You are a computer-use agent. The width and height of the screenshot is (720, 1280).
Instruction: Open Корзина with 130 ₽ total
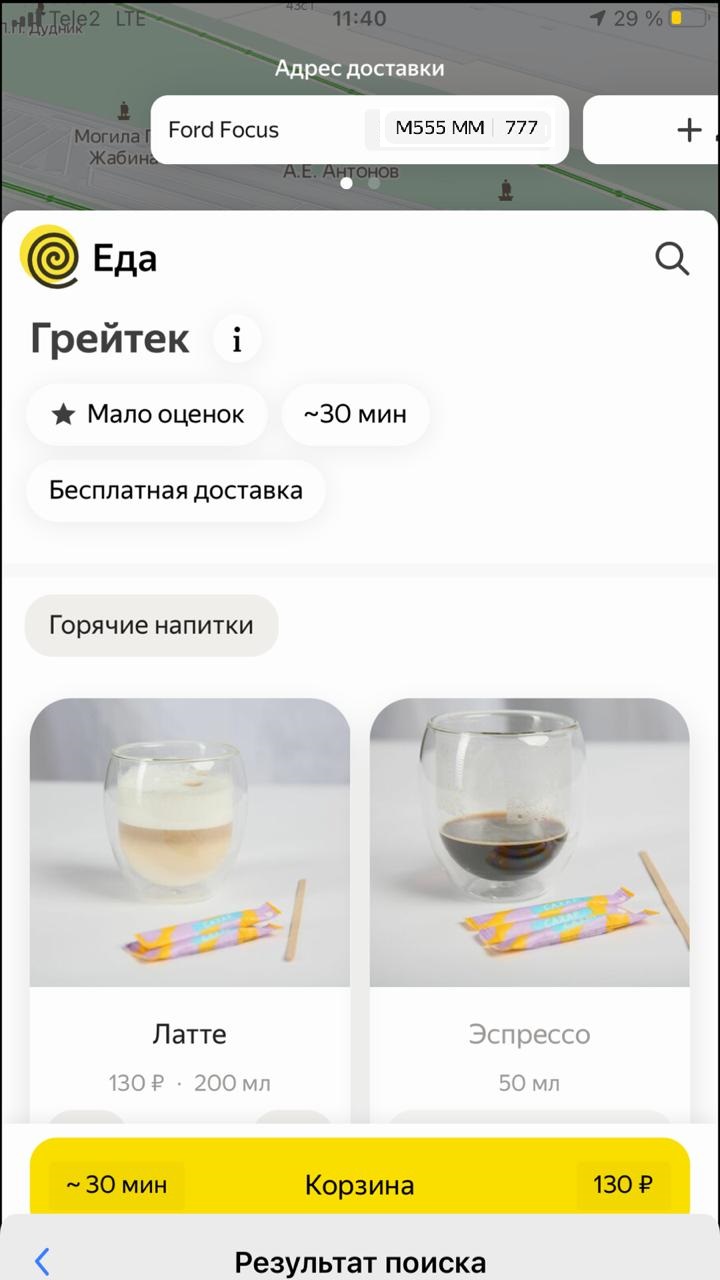(x=359, y=1185)
